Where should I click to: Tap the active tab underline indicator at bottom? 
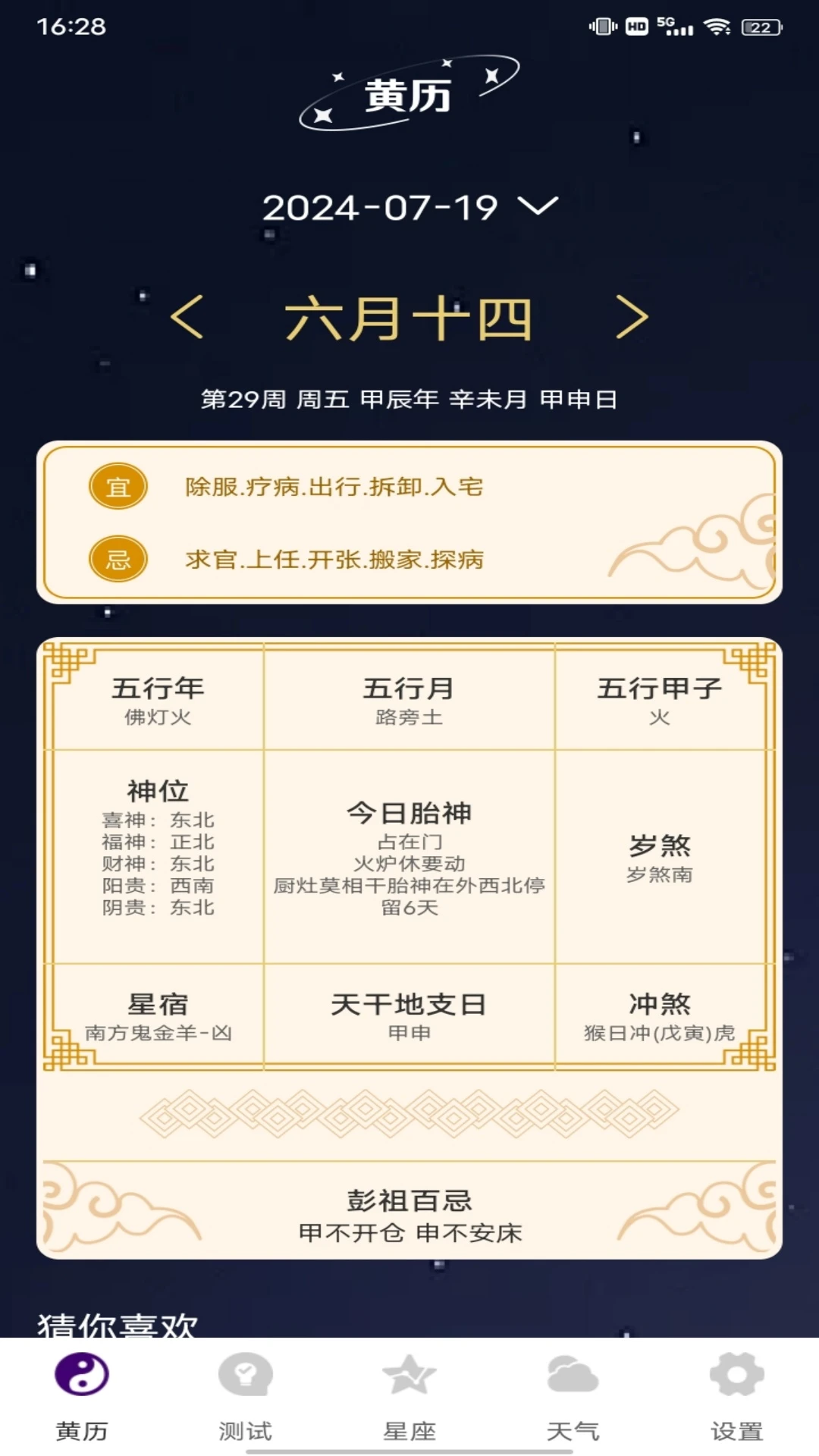click(409, 1449)
